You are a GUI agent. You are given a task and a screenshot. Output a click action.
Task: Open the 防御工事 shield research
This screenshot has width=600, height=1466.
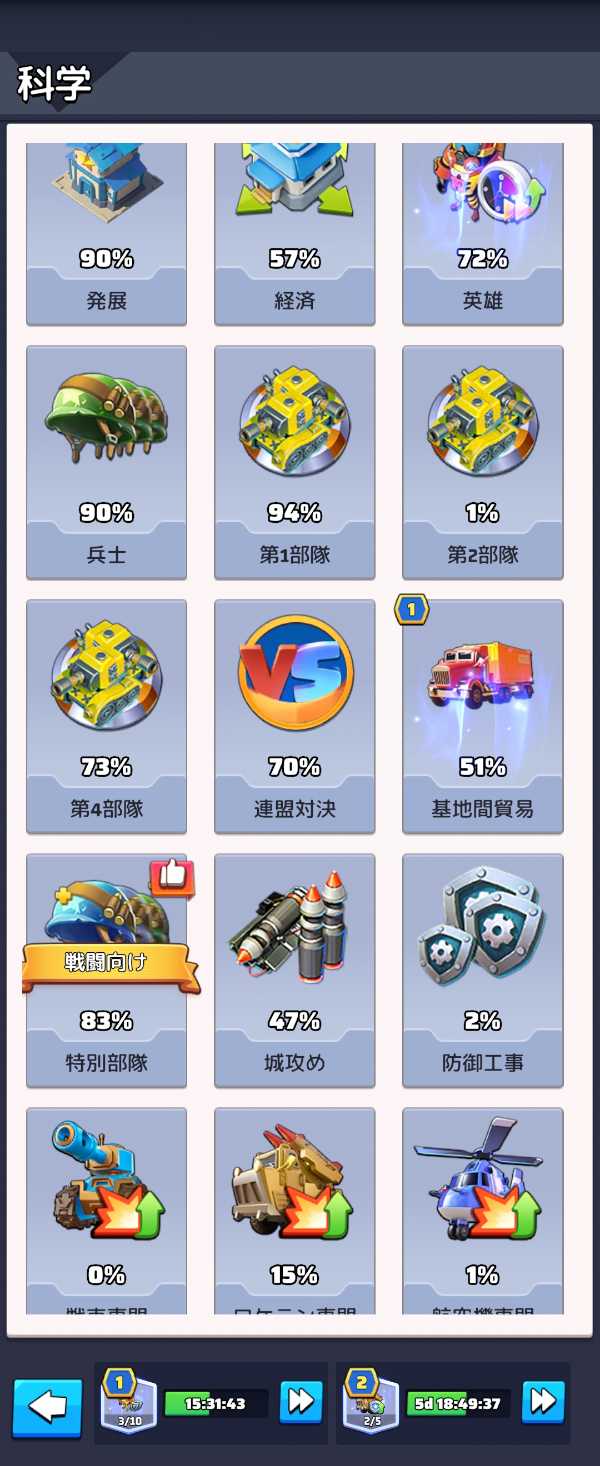[x=482, y=970]
